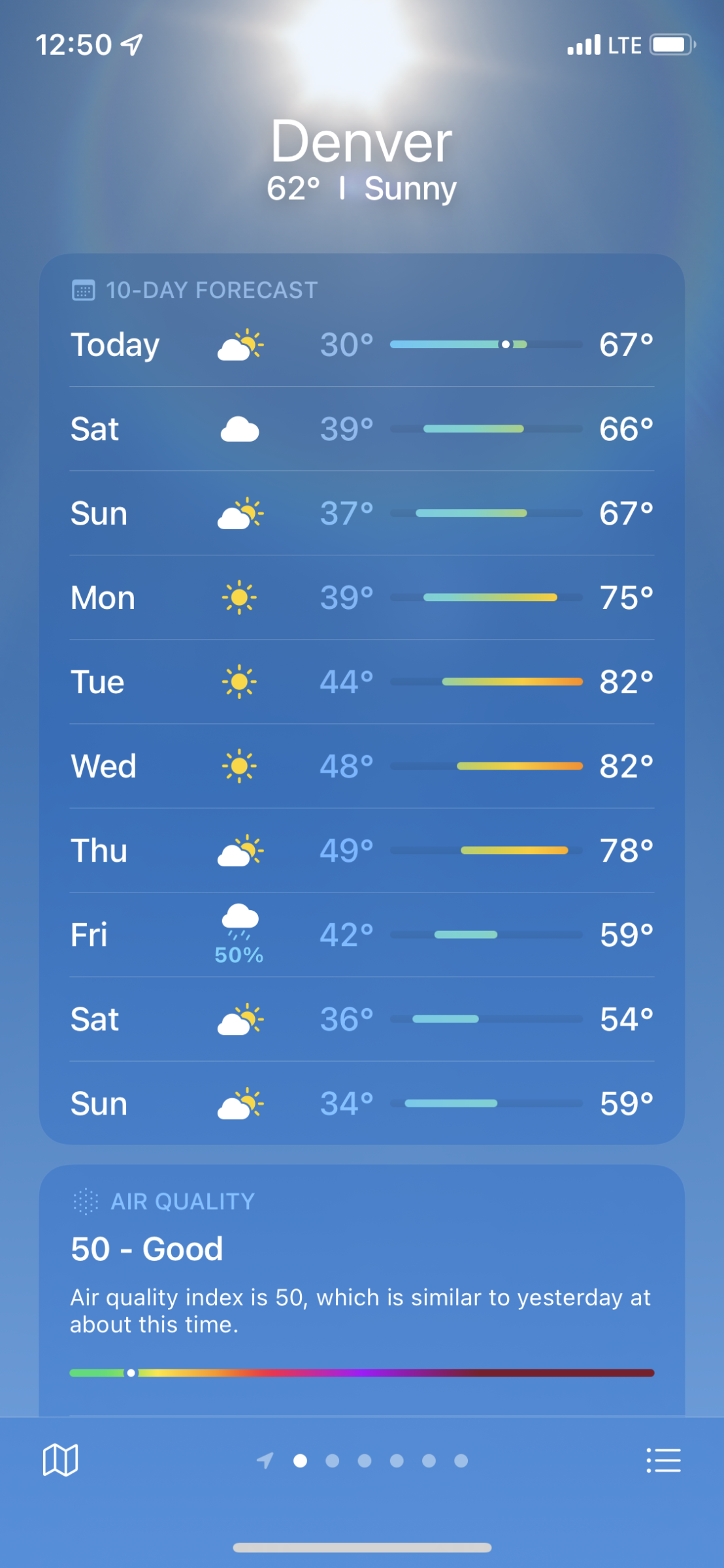Open Friday's rainy forecast row
The width and height of the screenshot is (724, 1568).
(361, 935)
